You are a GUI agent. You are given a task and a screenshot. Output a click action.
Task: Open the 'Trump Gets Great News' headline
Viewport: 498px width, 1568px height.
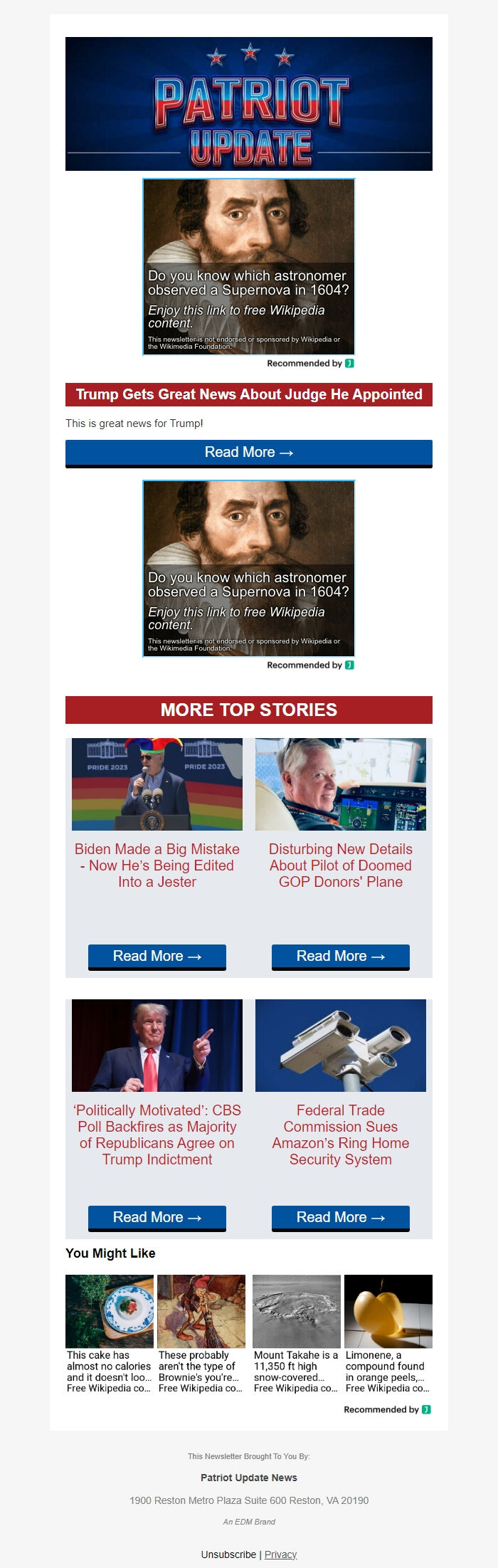pos(249,394)
